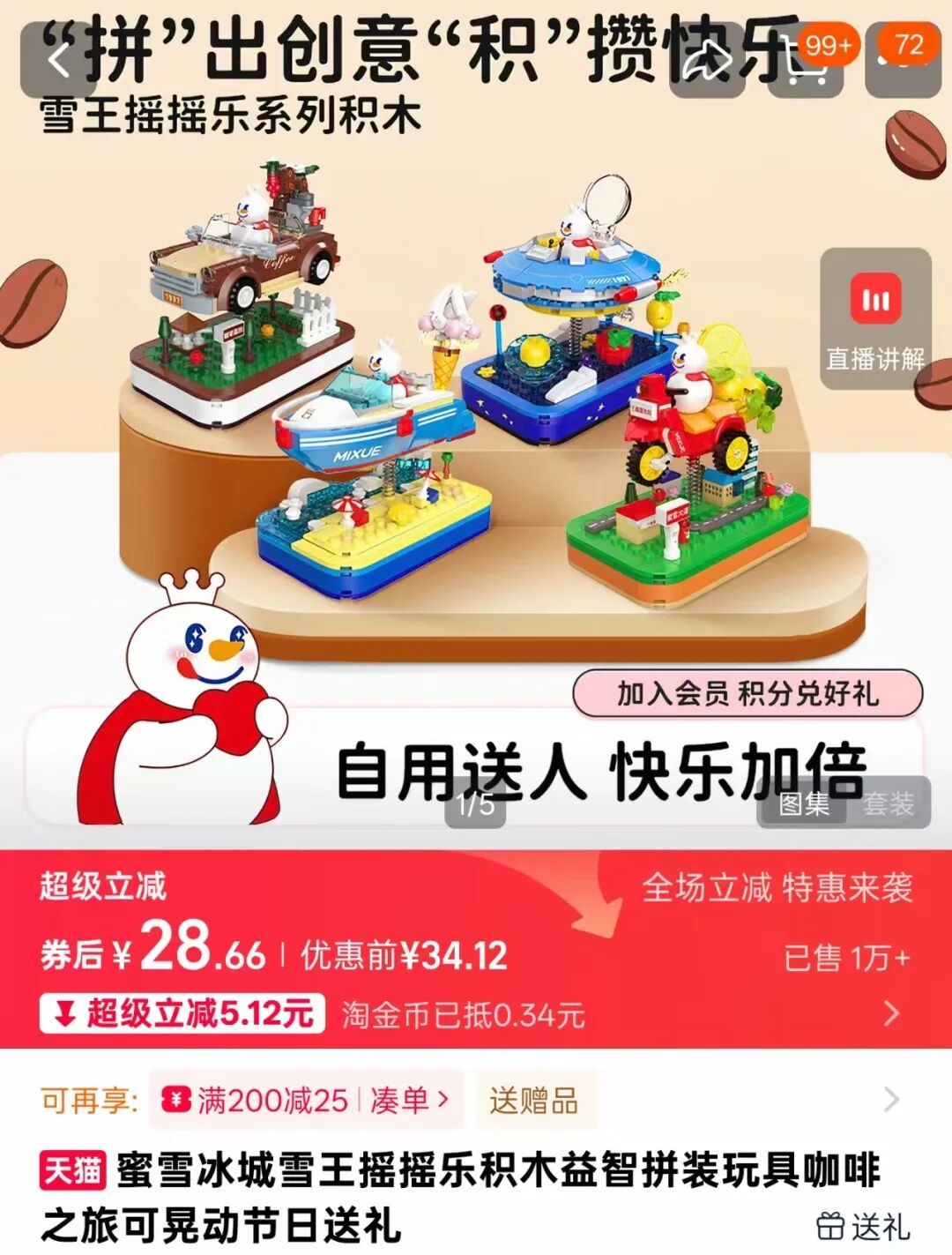
Task: Switch to the 套装 bundle tab
Action: [889, 803]
